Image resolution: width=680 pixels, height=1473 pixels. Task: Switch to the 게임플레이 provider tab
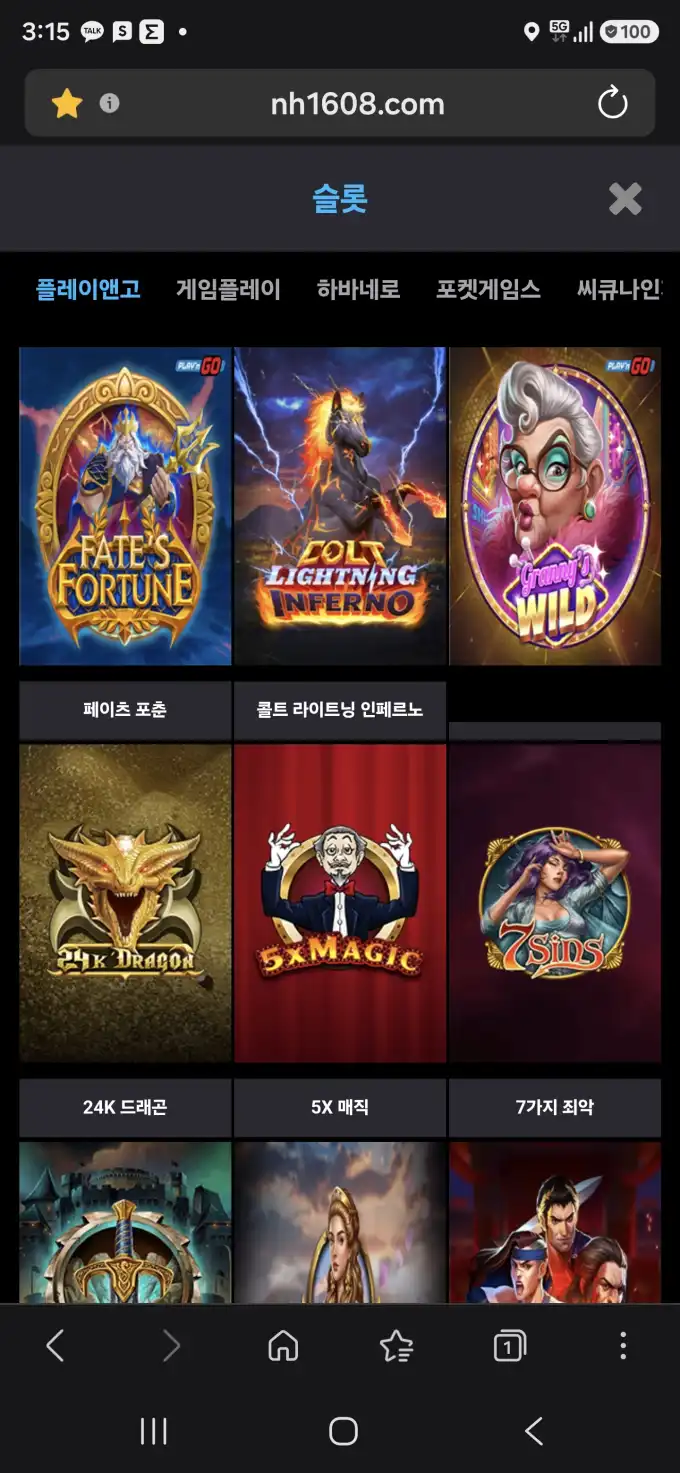click(228, 290)
